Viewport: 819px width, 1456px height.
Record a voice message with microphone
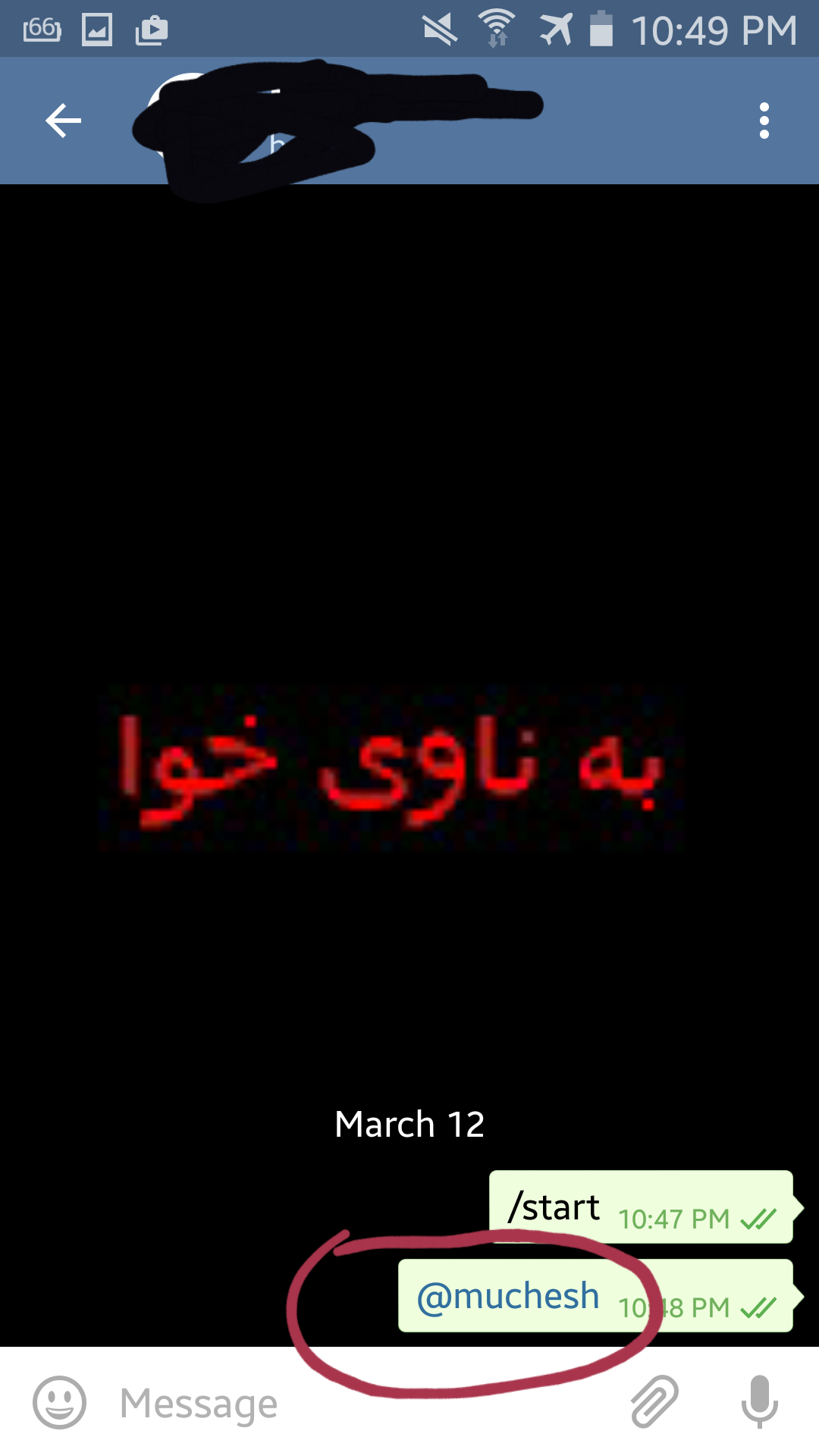(759, 1401)
